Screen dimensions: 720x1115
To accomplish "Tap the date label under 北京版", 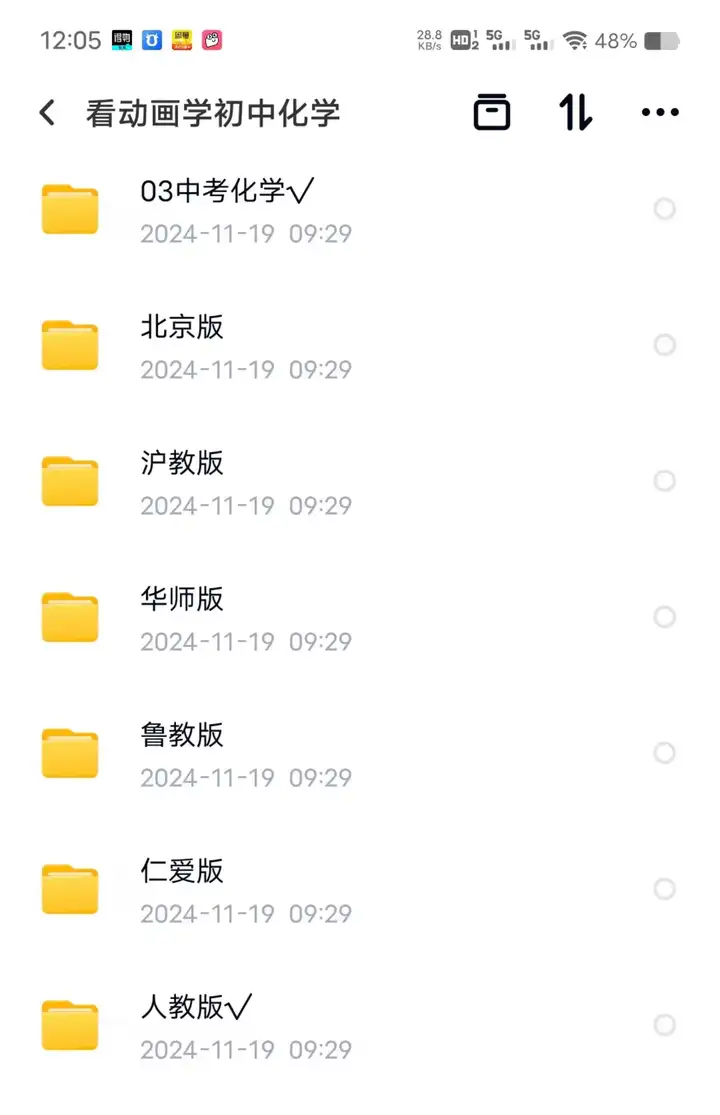I will [x=245, y=370].
